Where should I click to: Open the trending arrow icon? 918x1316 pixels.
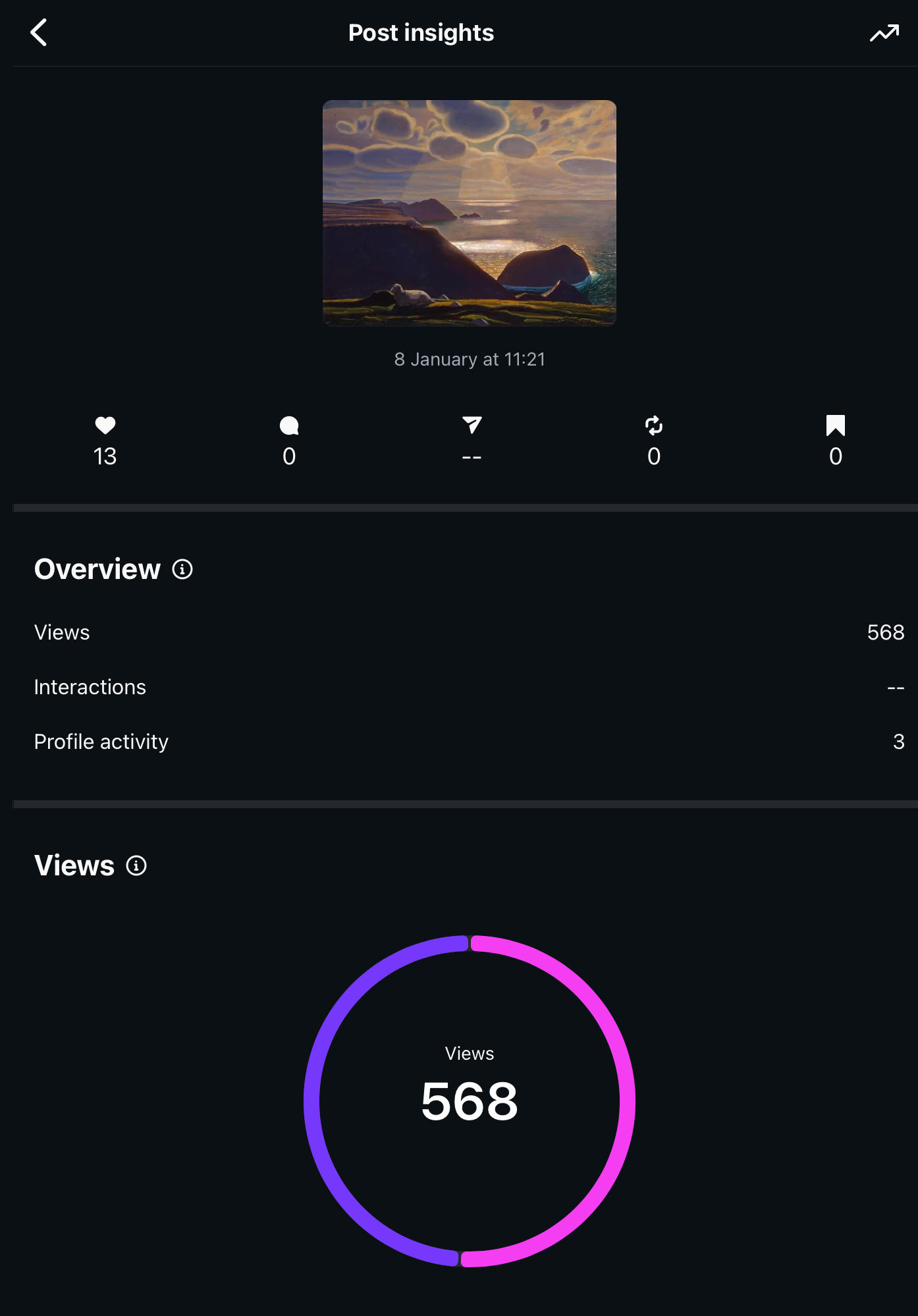coord(884,33)
